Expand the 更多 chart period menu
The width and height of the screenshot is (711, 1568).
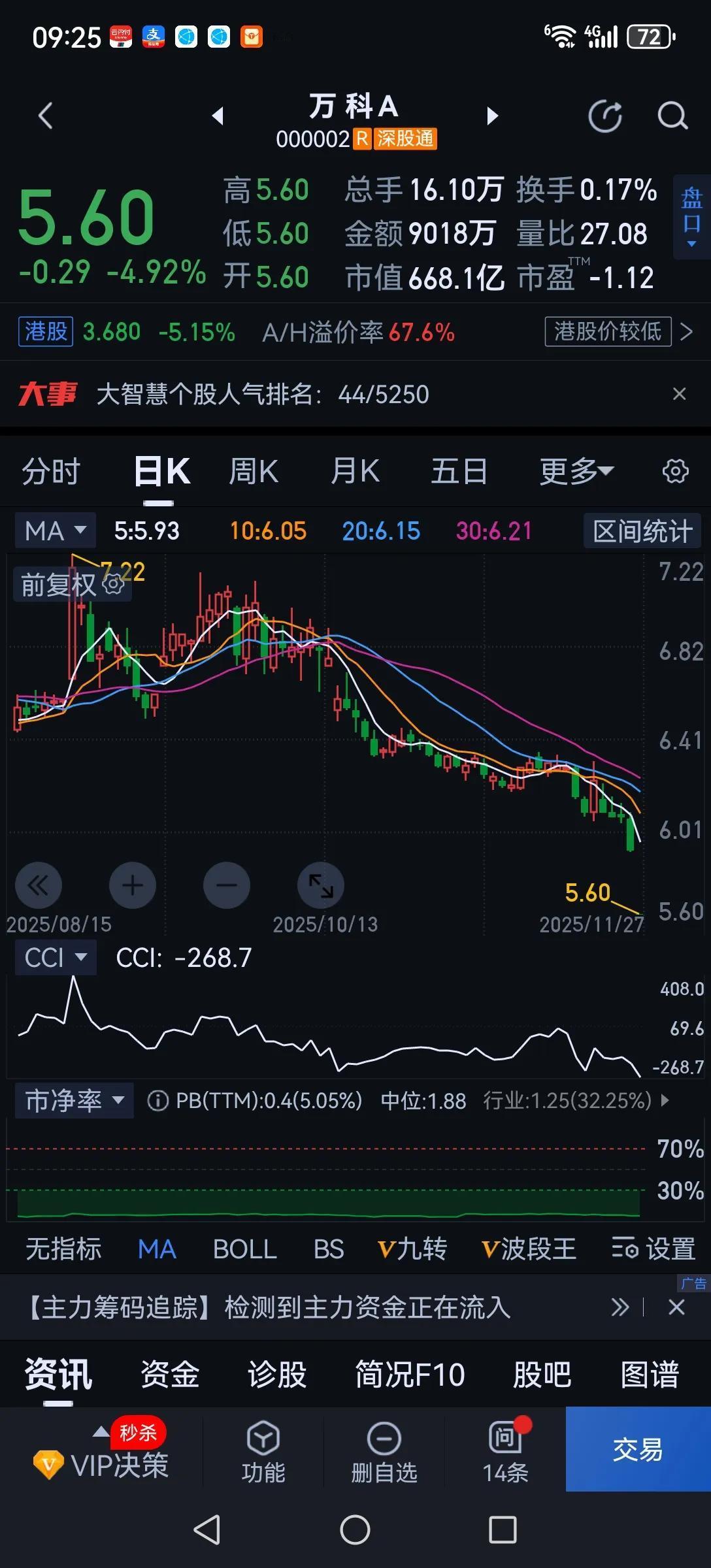(x=574, y=471)
